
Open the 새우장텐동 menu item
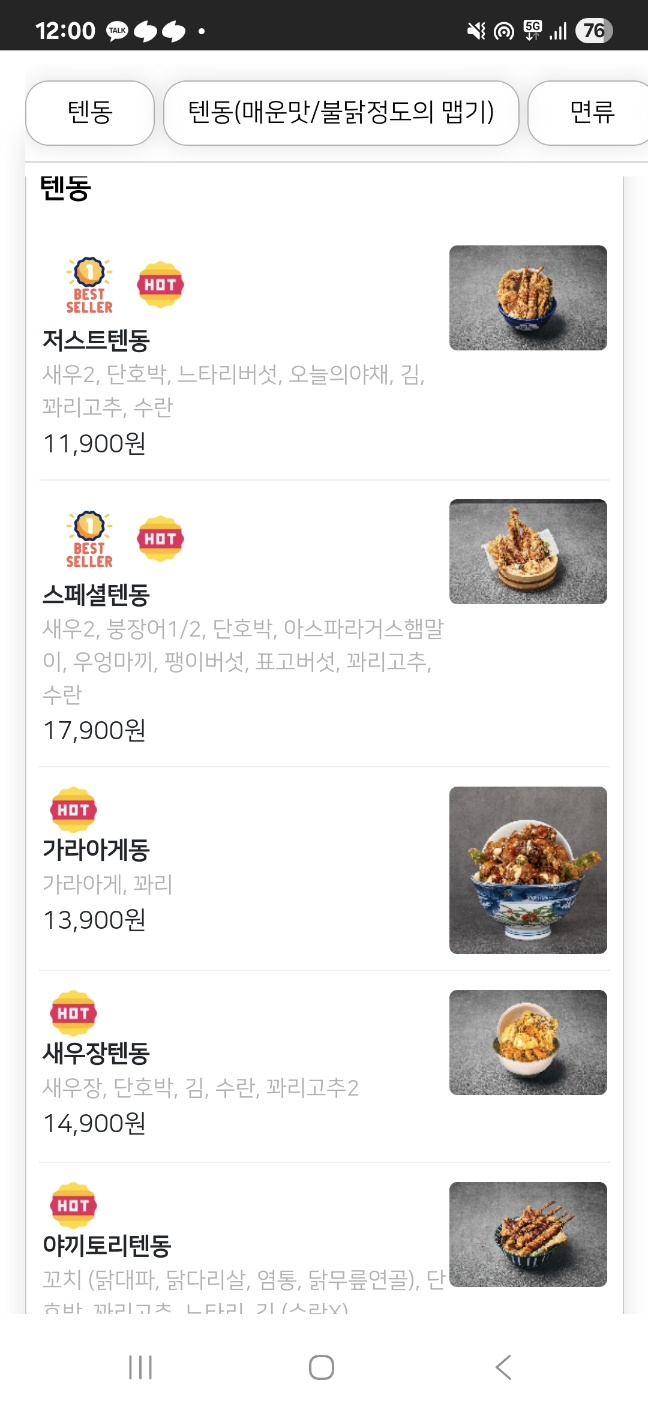[96, 1053]
